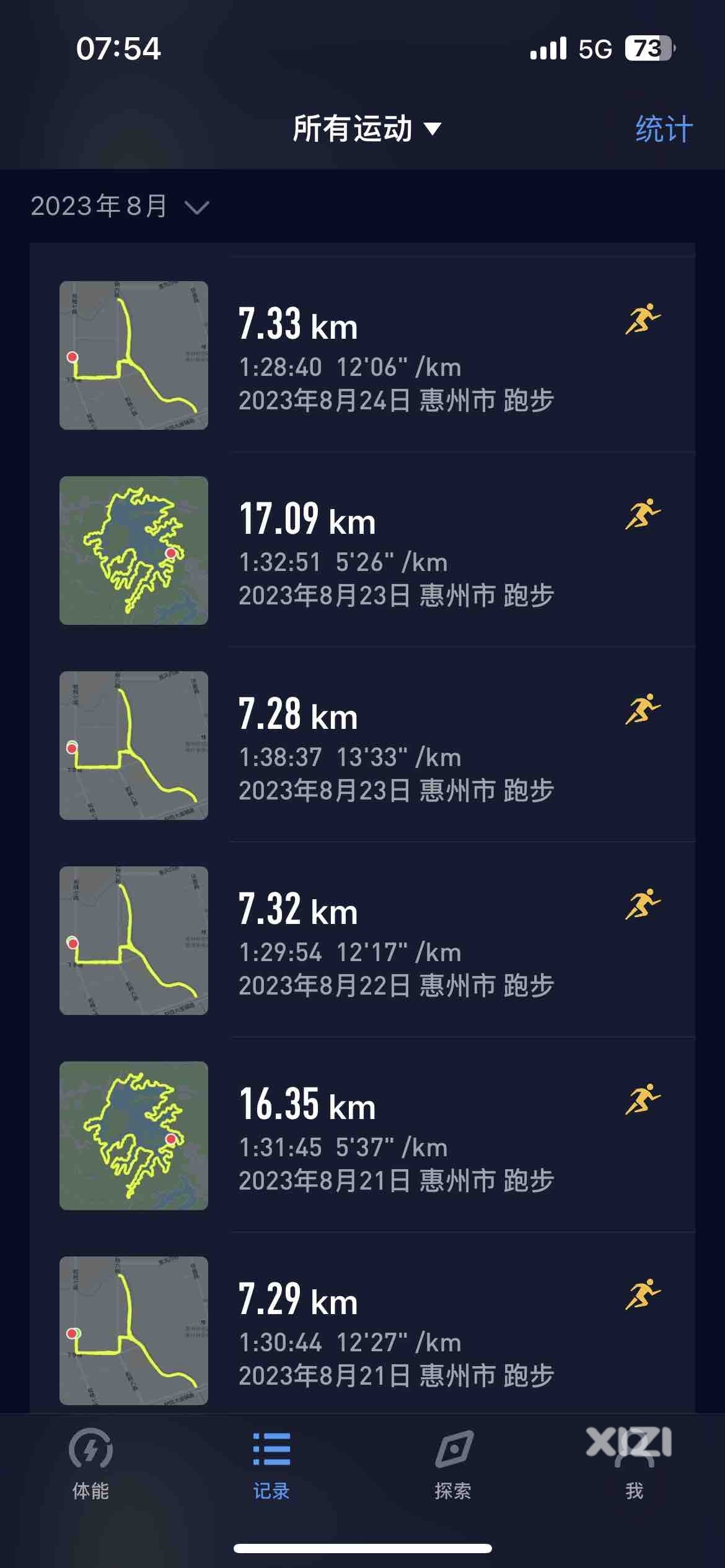The width and height of the screenshot is (725, 1568).
Task: Expand the 2023年8月 month selector
Action: pyautogui.click(x=120, y=206)
